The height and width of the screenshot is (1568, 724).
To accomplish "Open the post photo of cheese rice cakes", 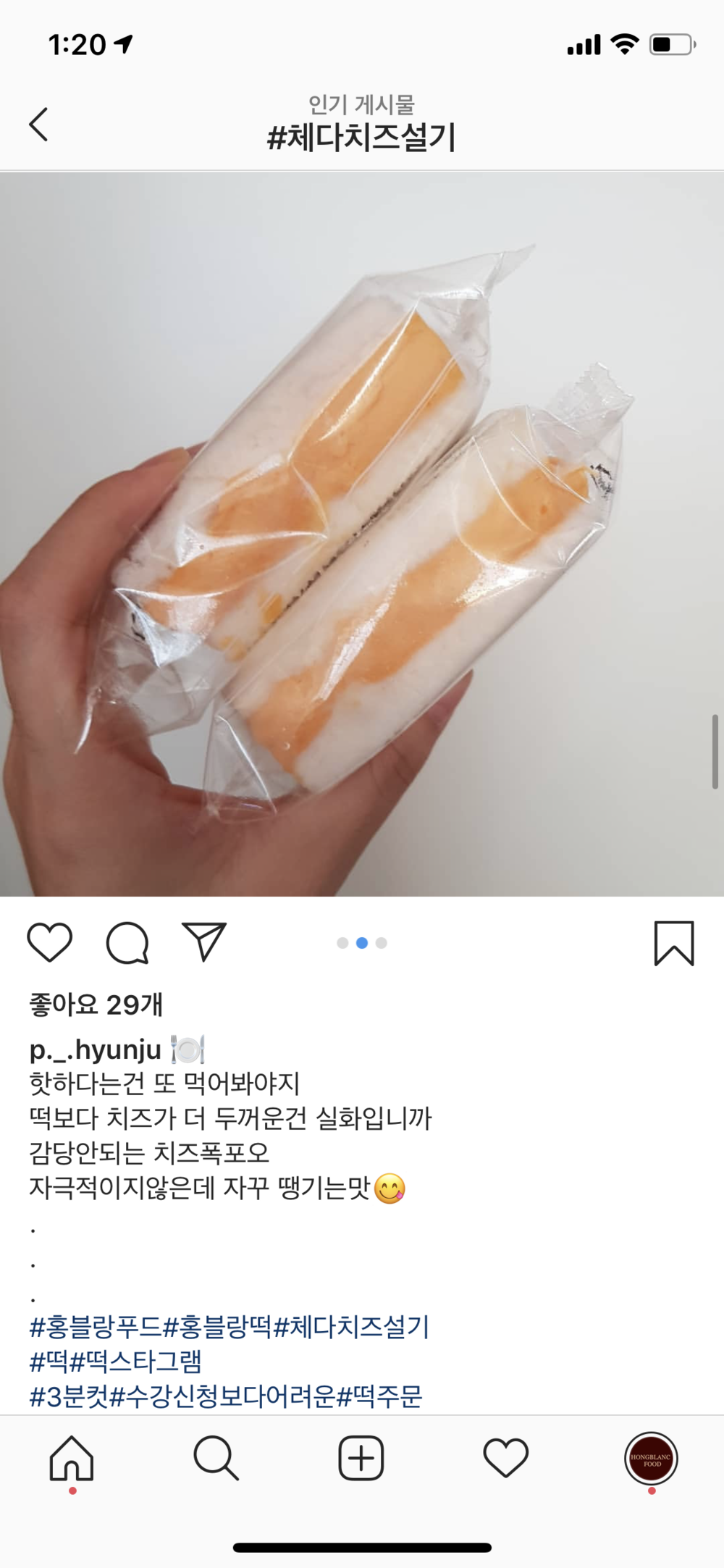I will point(362,534).
